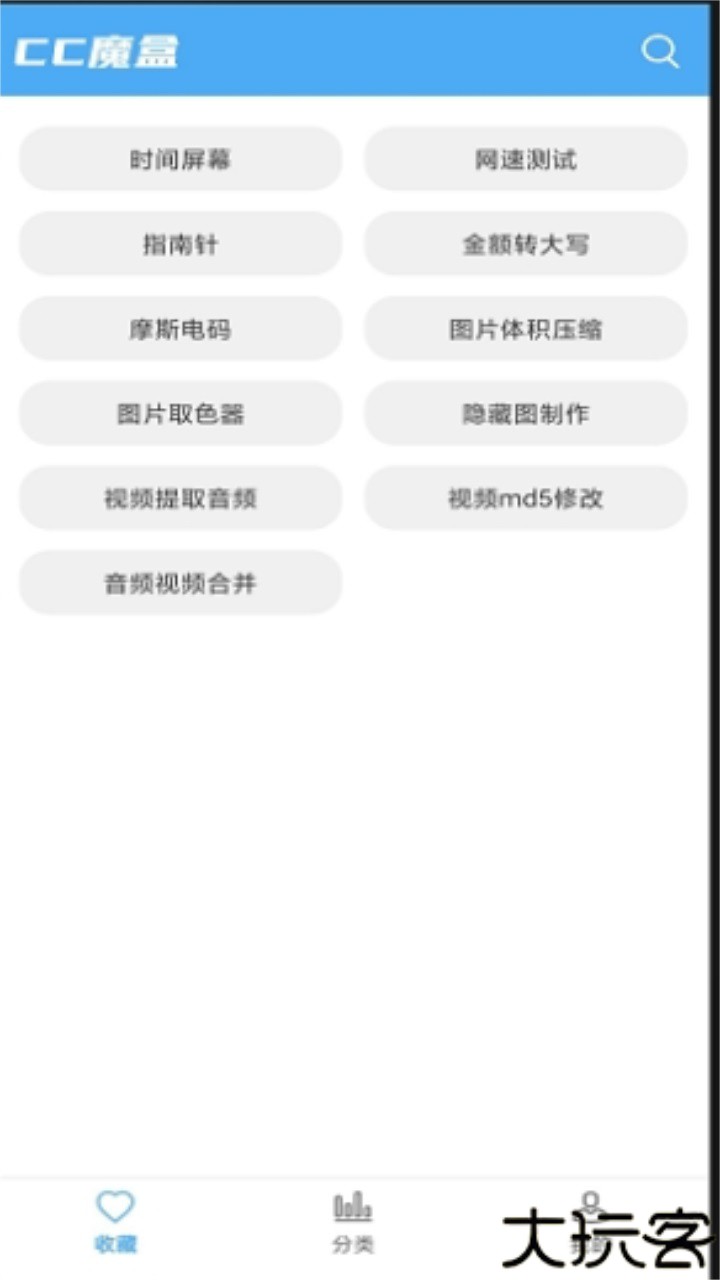Open the search magnifier icon
The image size is (720, 1280).
point(660,52)
